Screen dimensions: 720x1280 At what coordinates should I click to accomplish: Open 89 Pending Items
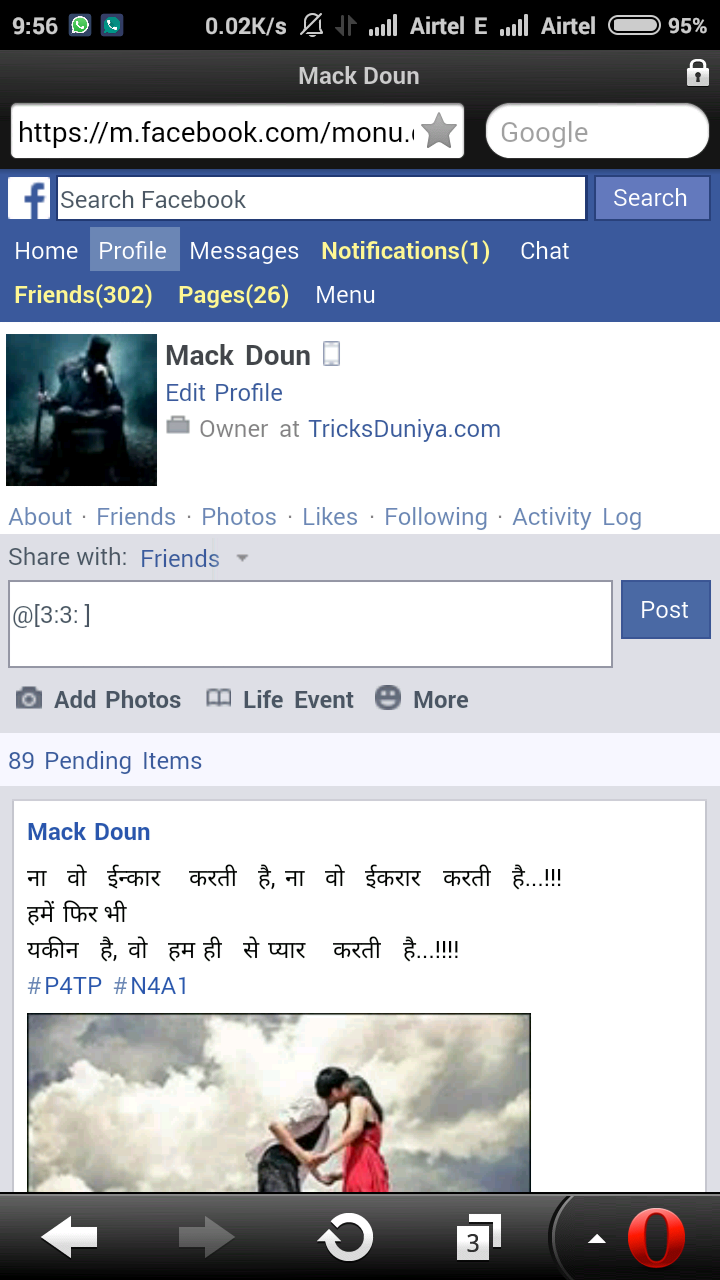(105, 761)
